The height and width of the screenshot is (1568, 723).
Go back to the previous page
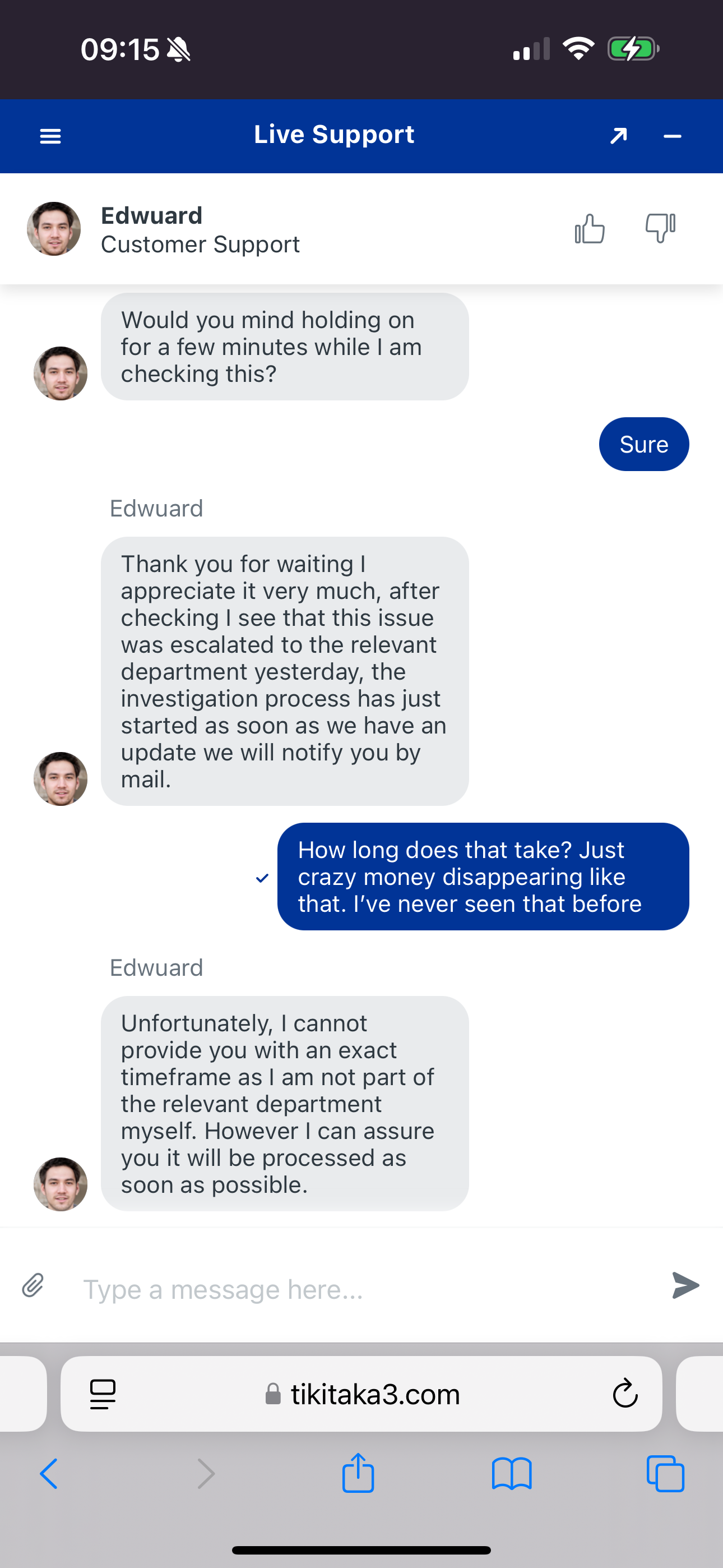(49, 1474)
